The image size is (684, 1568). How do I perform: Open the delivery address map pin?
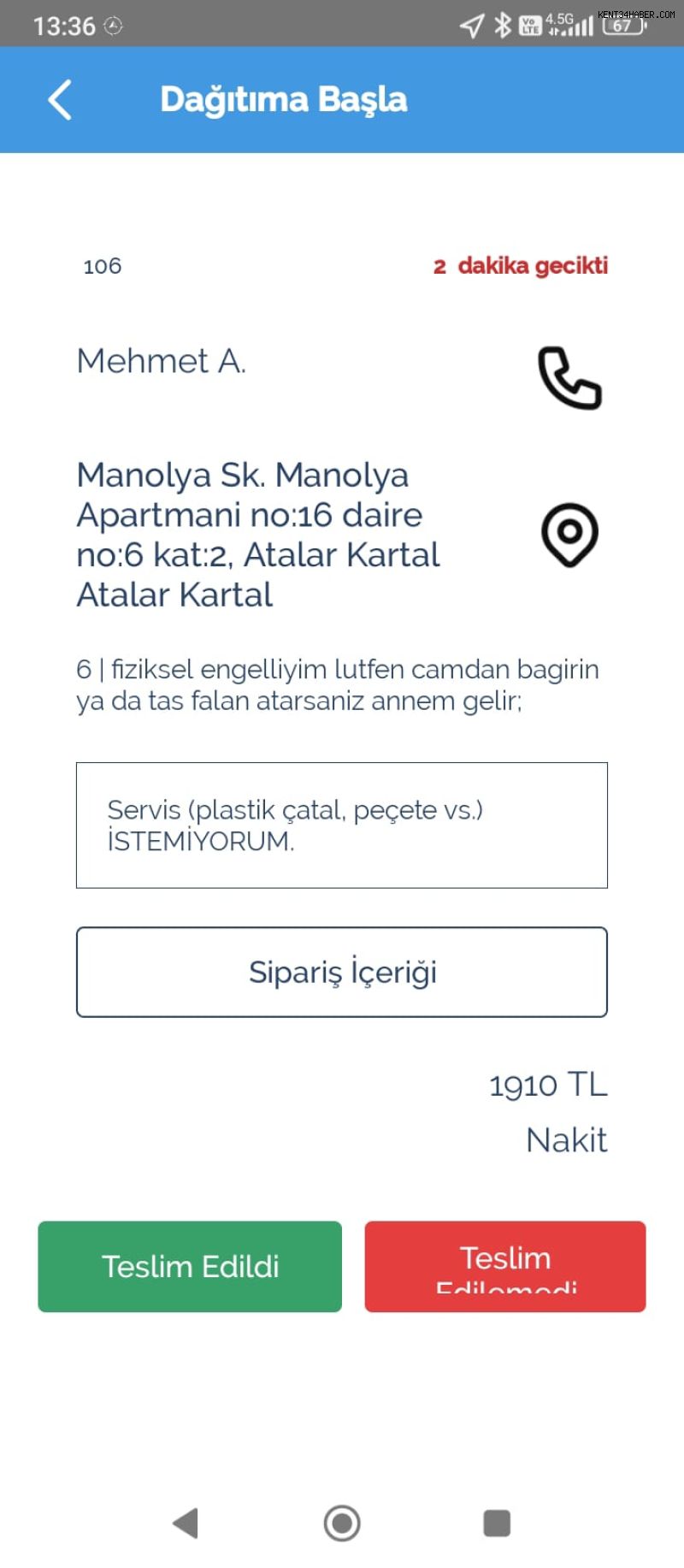click(x=569, y=535)
